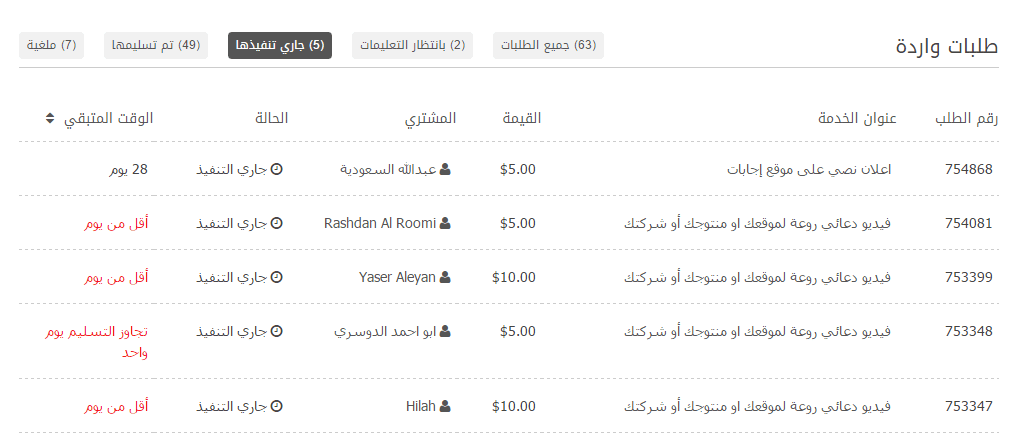Sort by الوقت المتبقي column
This screenshot has height=444, width=1032.
99,119
